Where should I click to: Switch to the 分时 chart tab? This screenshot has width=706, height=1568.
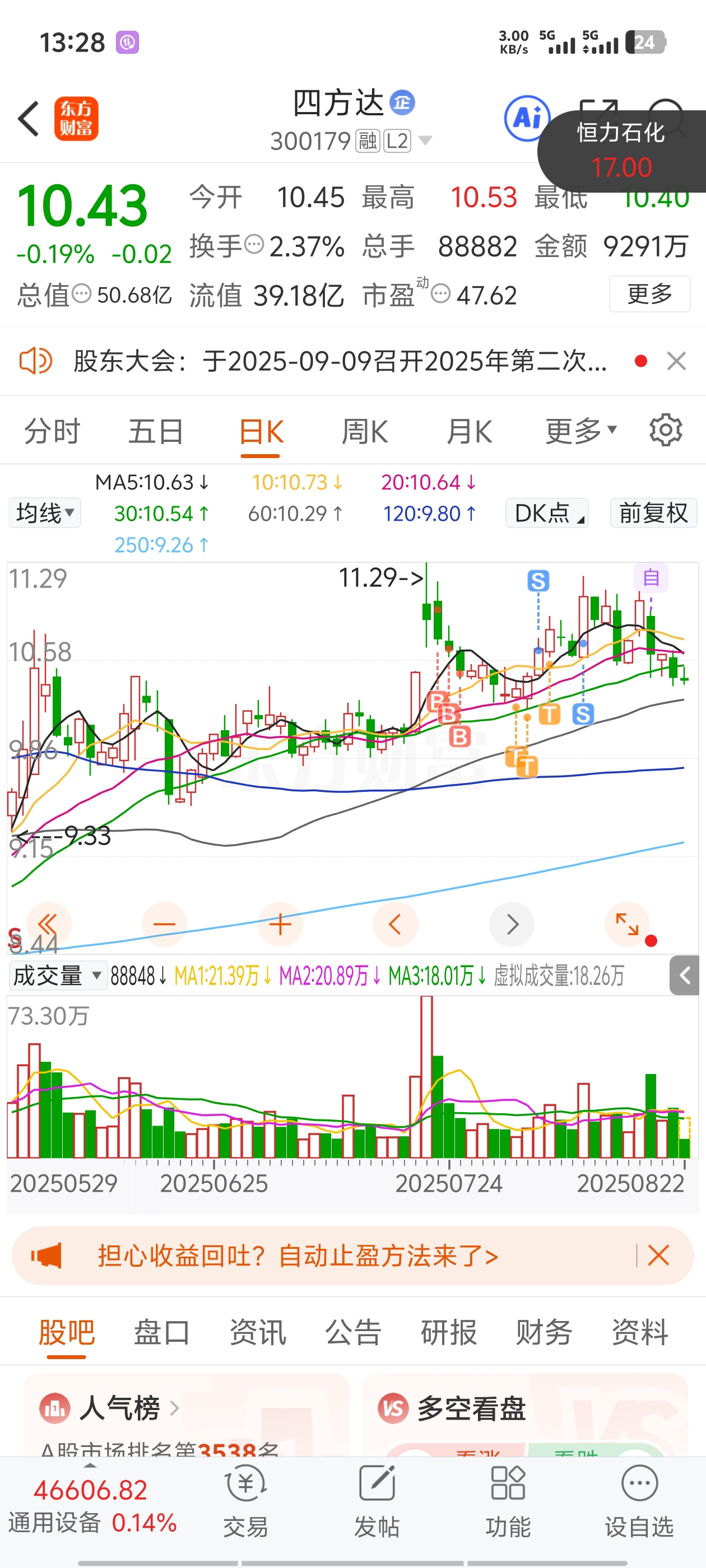tap(52, 432)
